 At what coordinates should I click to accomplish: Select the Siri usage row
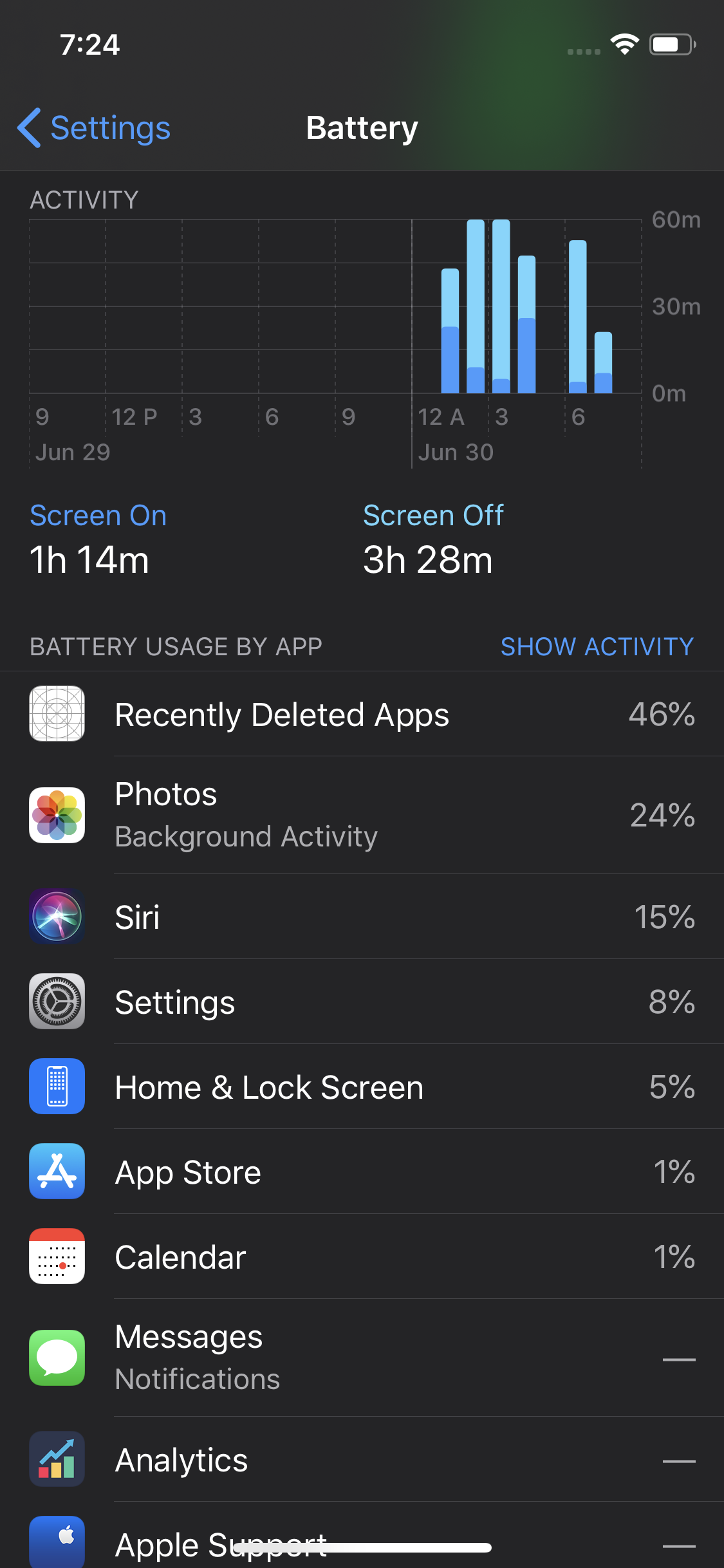(362, 917)
